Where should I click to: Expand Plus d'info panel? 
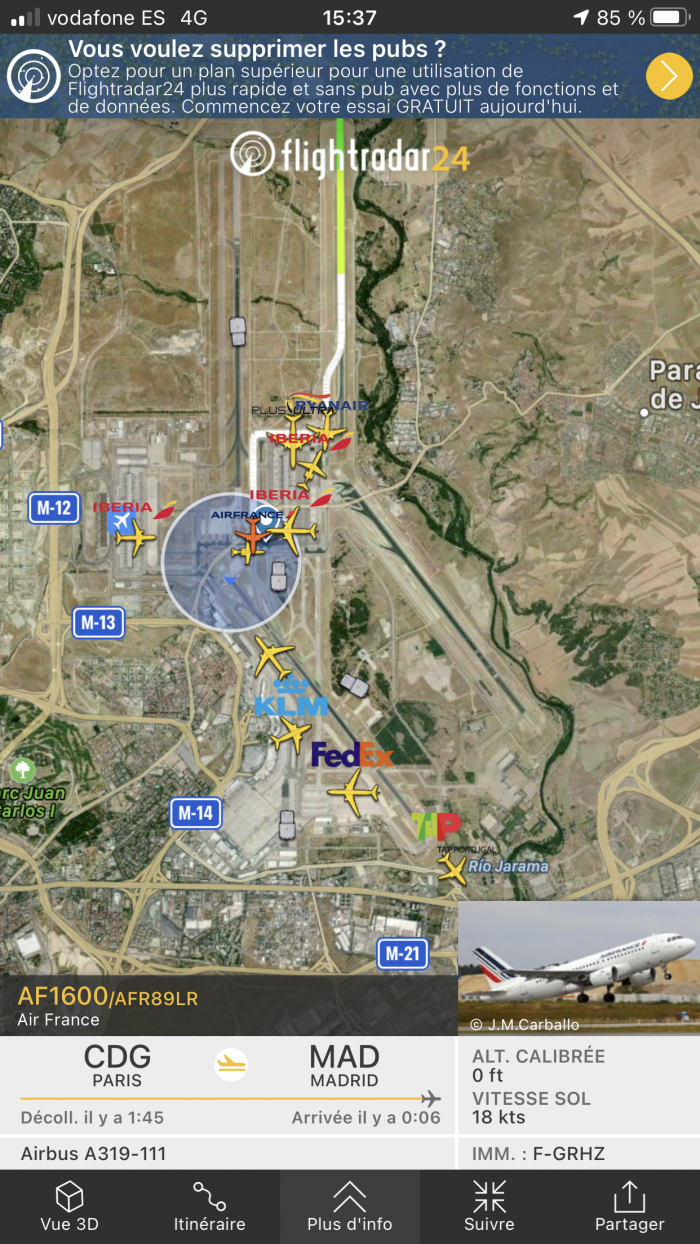349,1206
